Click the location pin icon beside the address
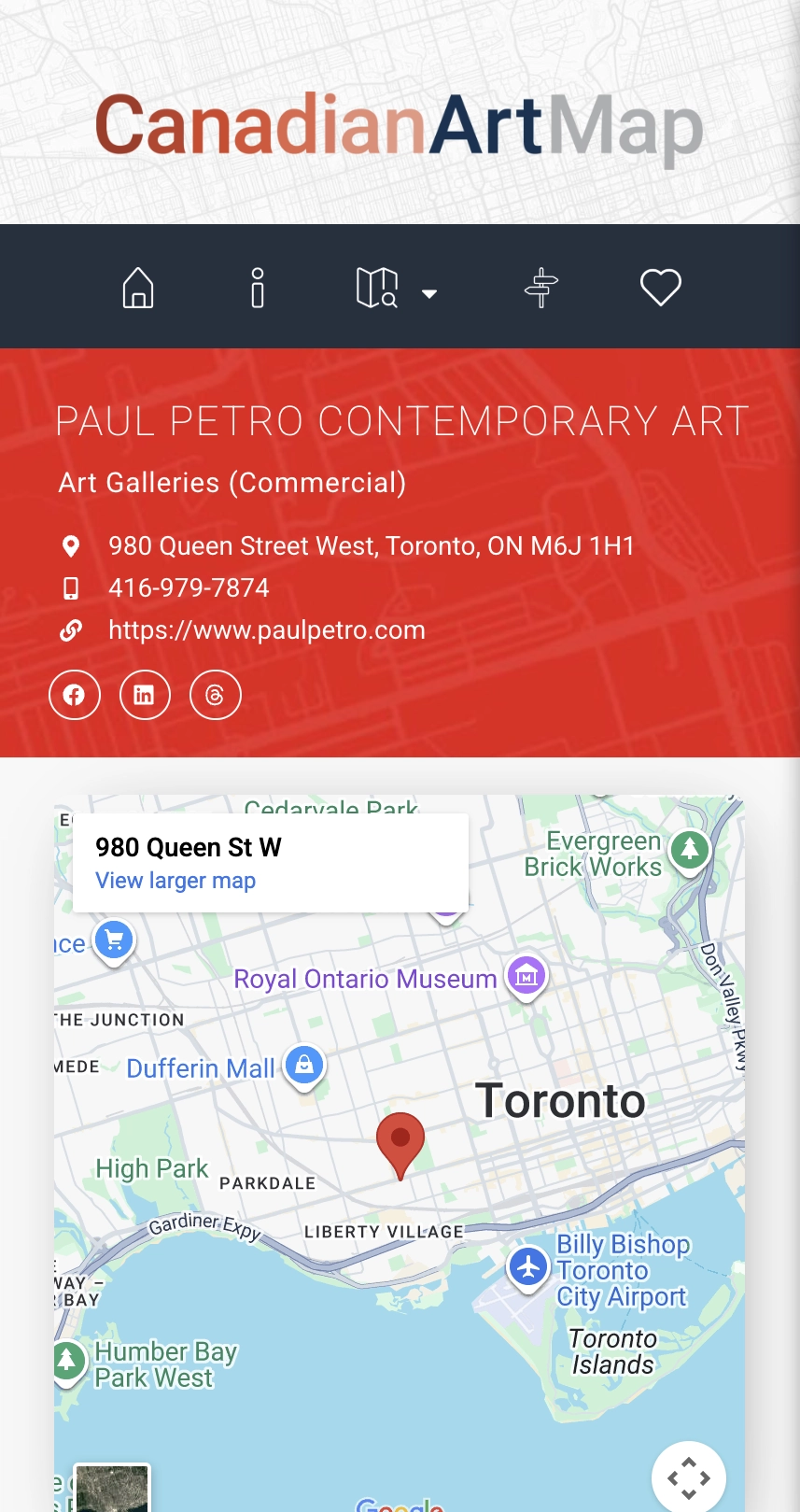 click(73, 545)
